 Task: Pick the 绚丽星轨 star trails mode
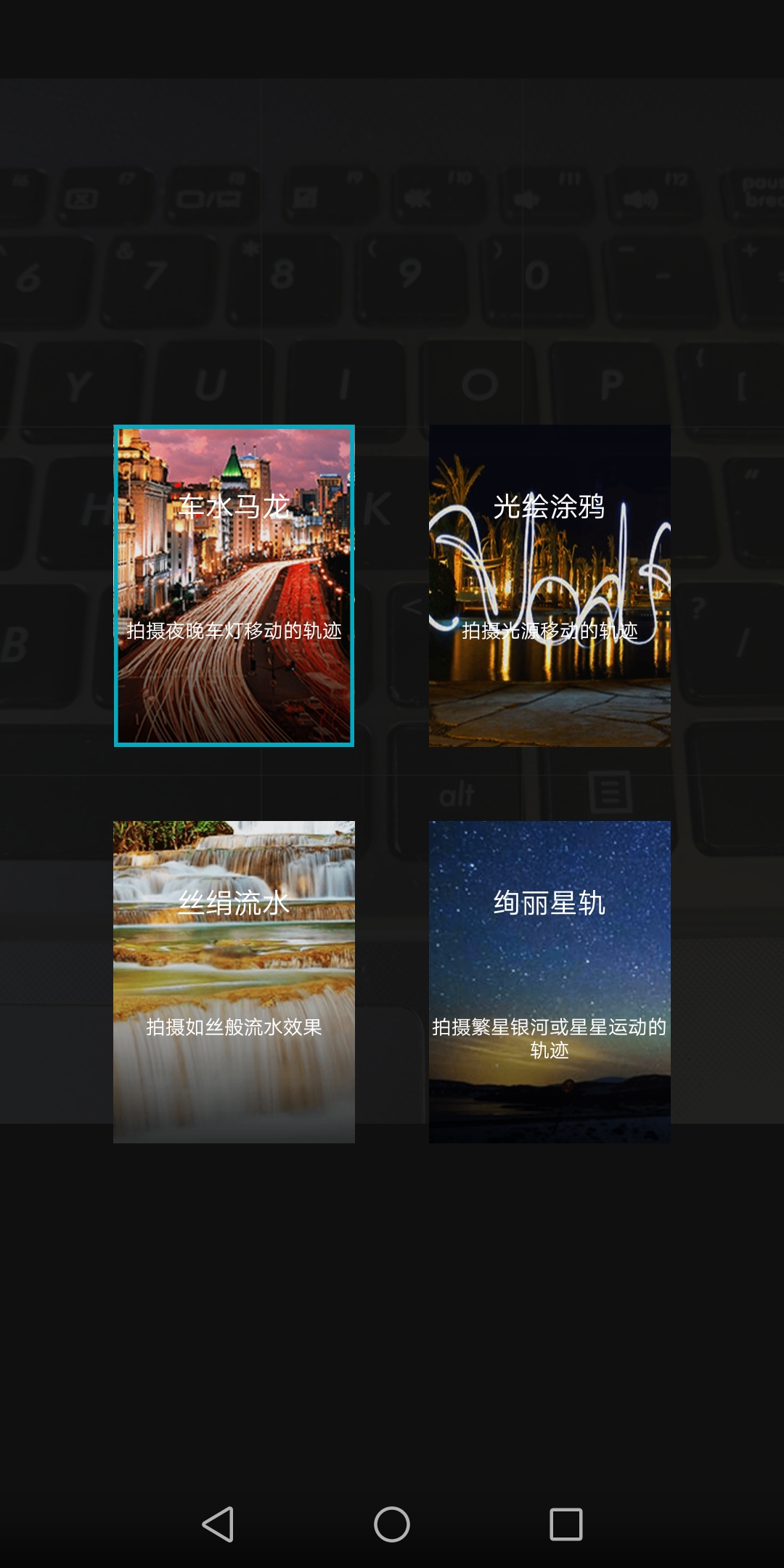tap(550, 981)
